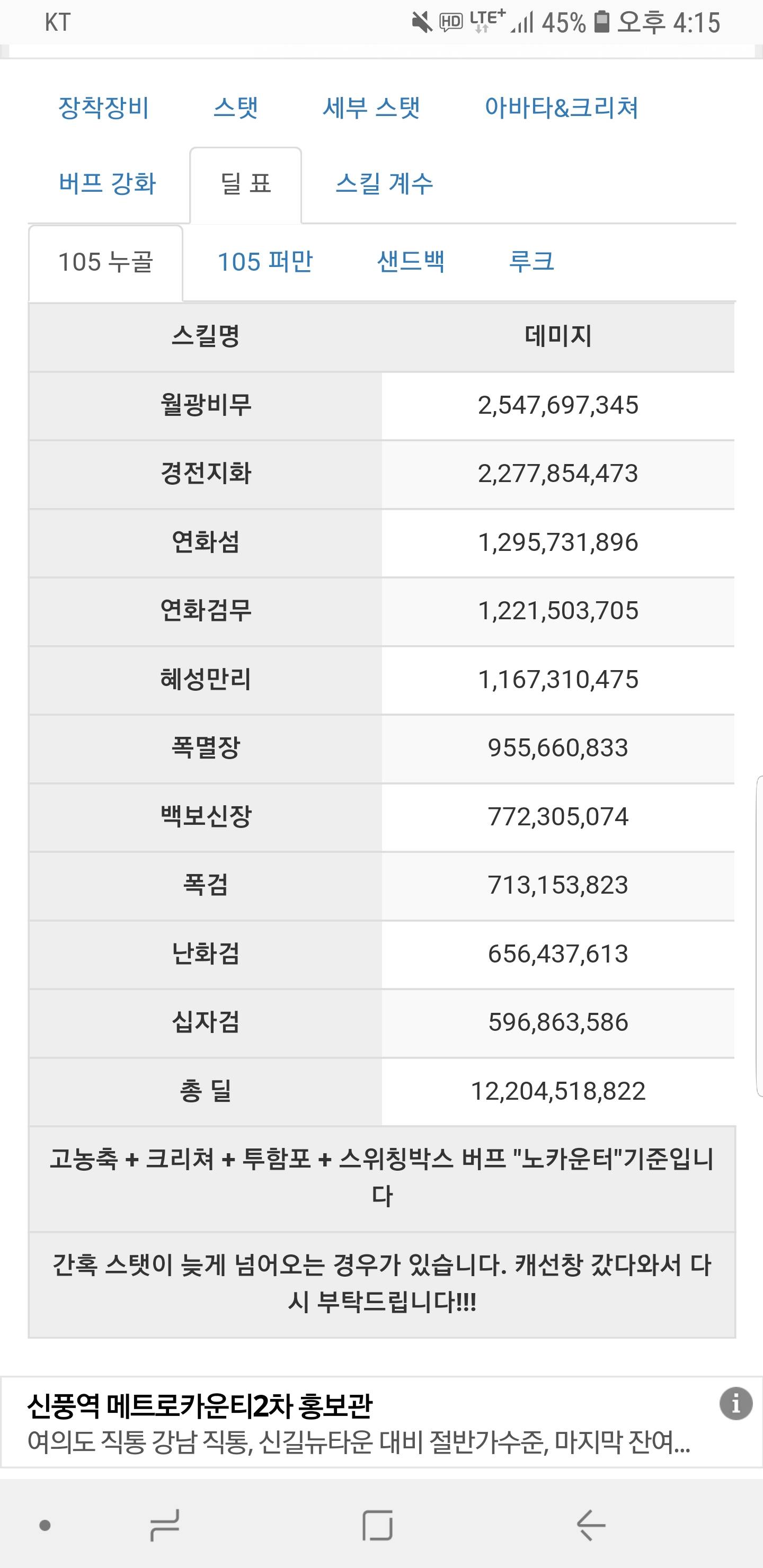763x1568 pixels.
Task: Switch to the 105 퍼만 sub-tab
Action: [x=265, y=262]
